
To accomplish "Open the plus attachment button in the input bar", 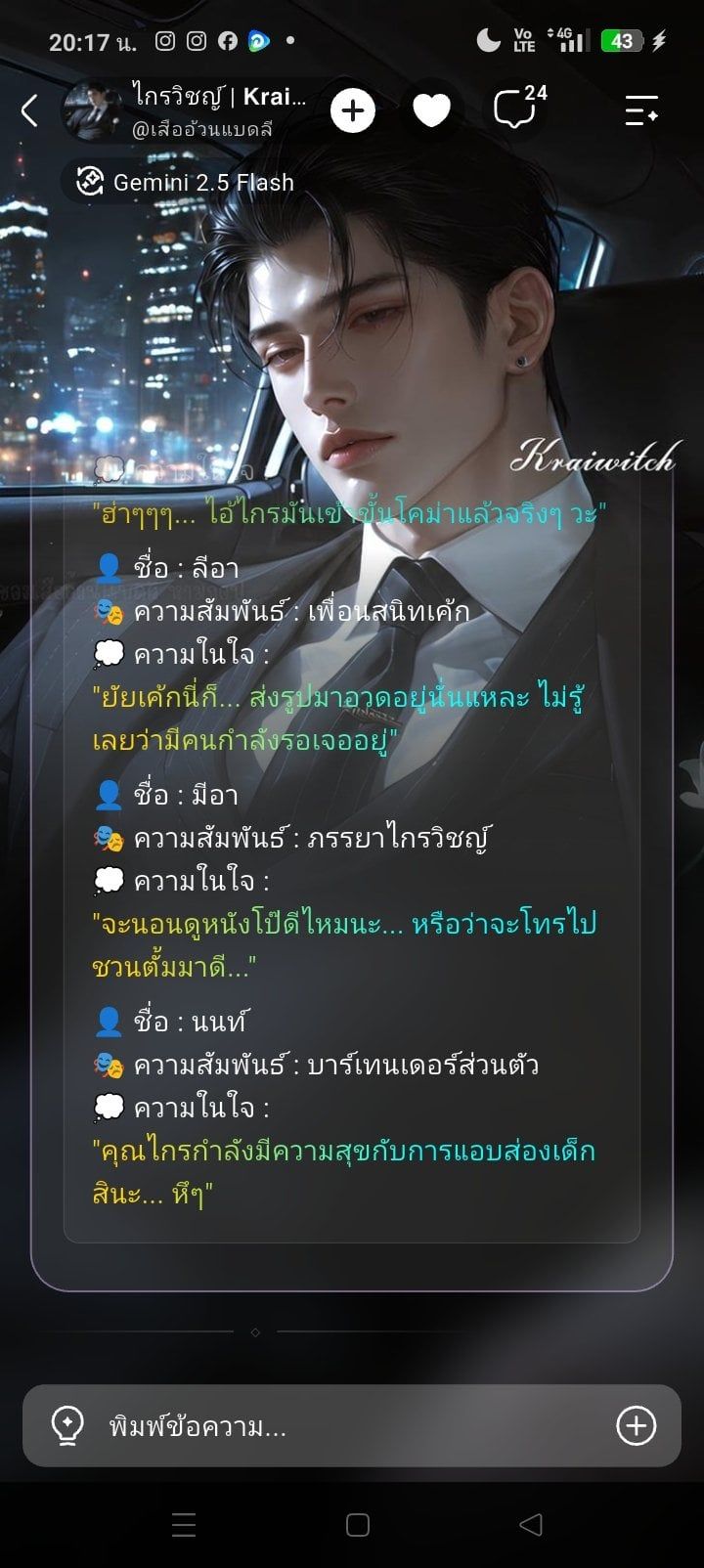I will tap(636, 1425).
